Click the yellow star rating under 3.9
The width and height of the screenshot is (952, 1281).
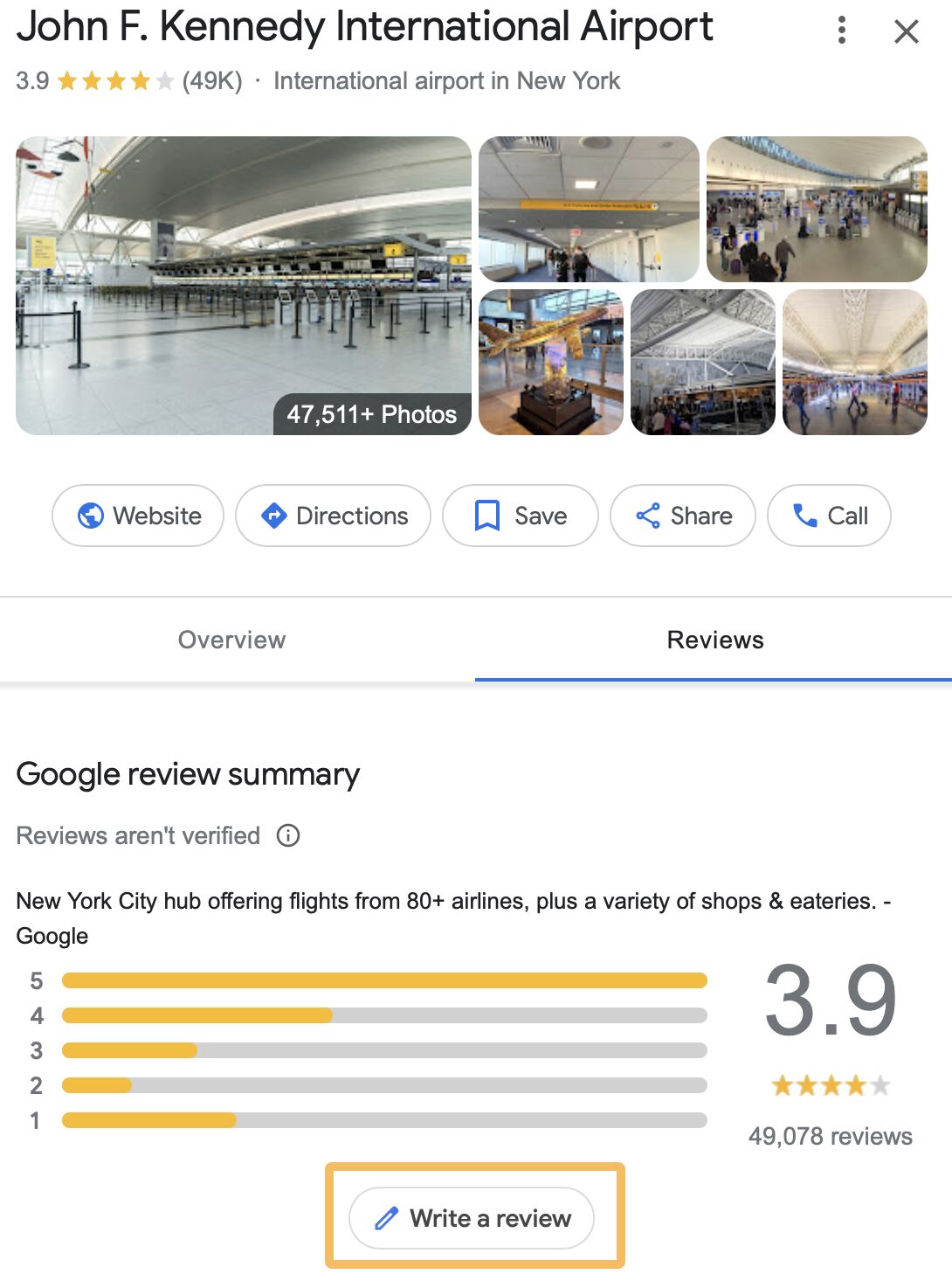point(828,1086)
